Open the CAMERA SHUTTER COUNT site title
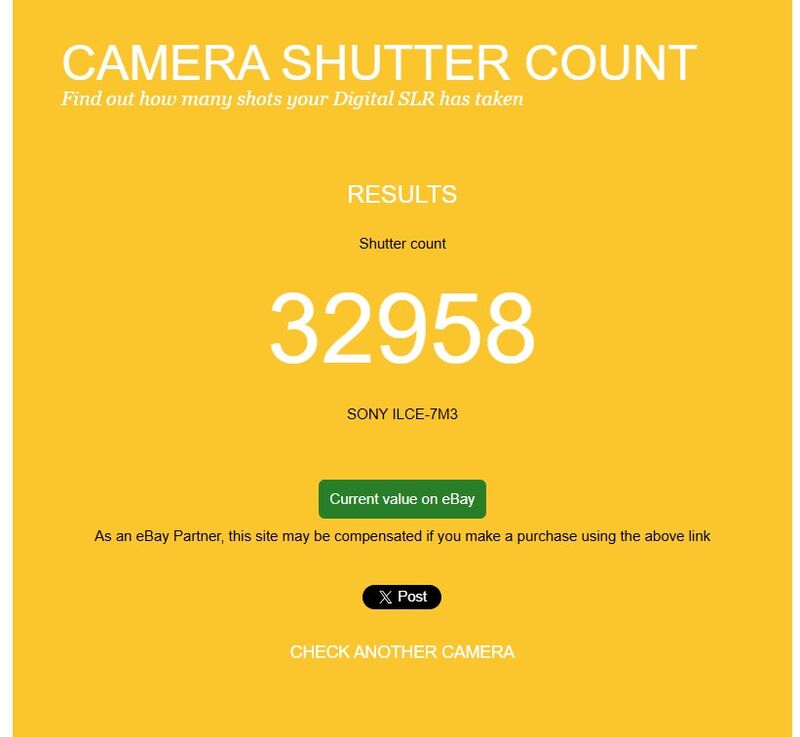 pyautogui.click(x=379, y=63)
